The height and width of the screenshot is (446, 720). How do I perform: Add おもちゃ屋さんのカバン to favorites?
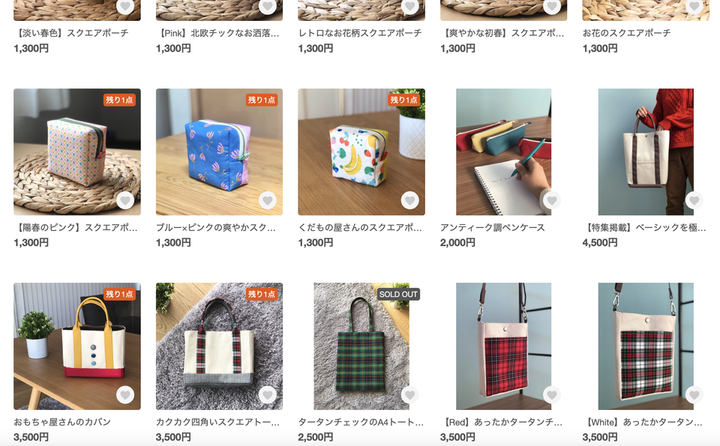(x=125, y=394)
